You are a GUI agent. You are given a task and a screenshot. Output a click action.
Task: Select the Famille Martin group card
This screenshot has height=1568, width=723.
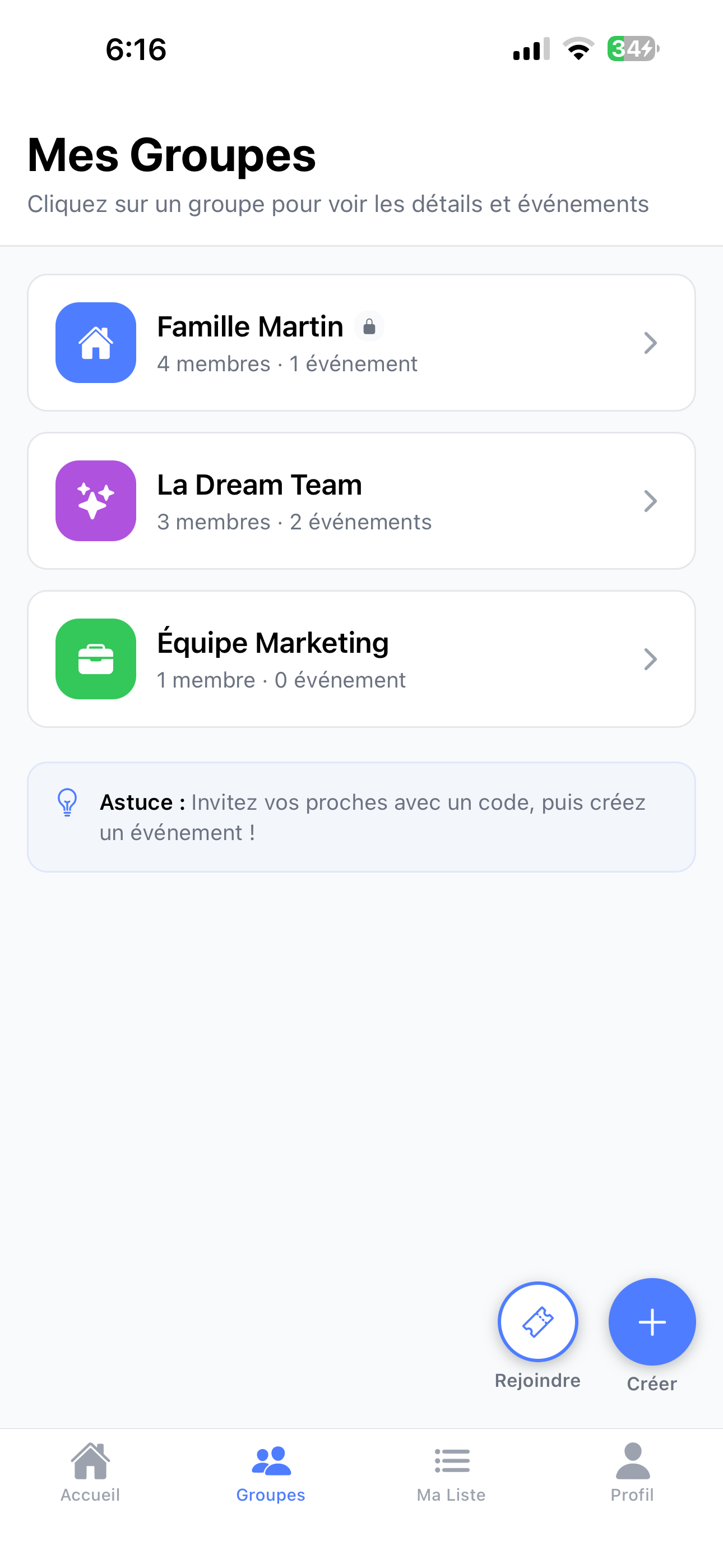tap(361, 343)
